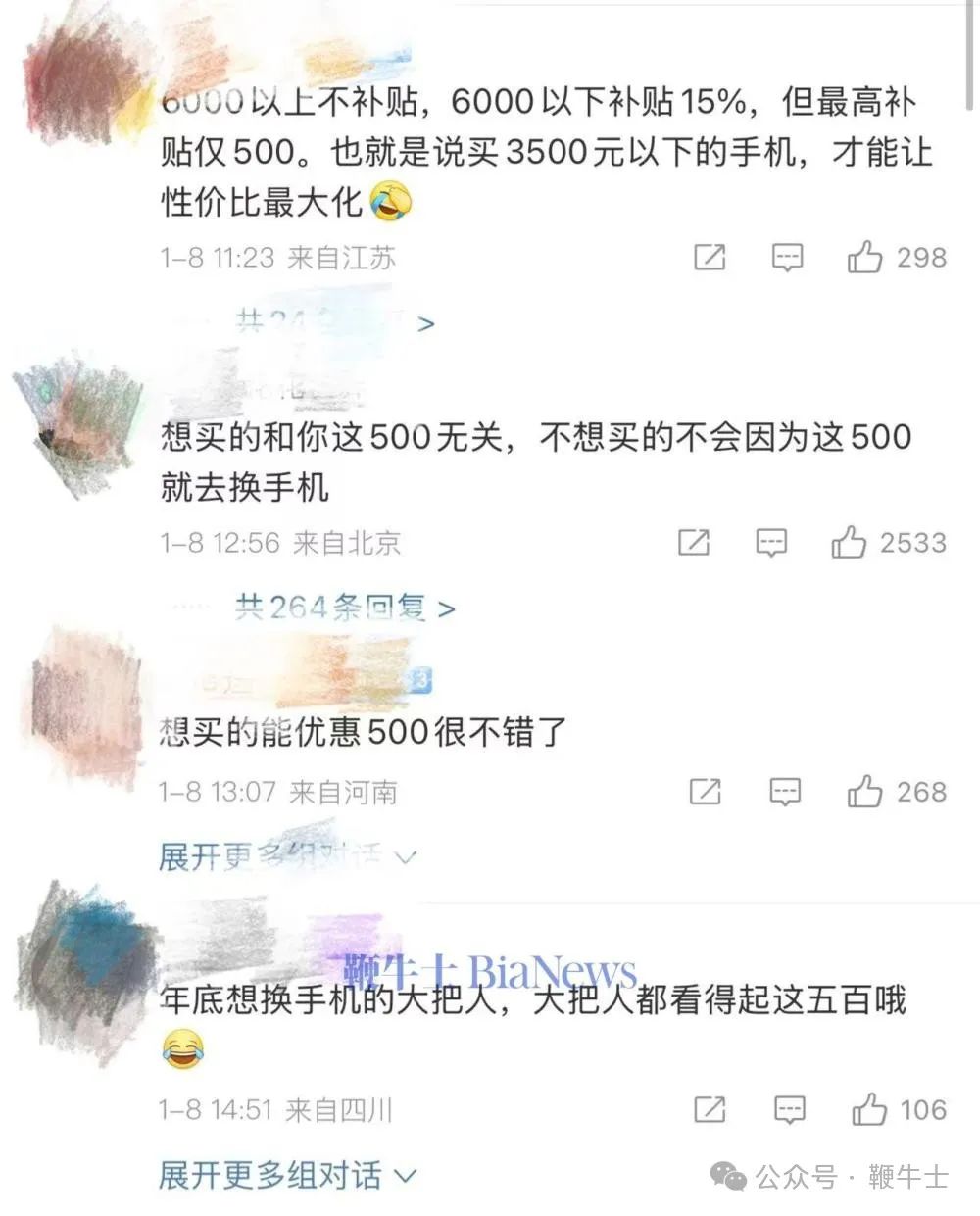980x1216 pixels.
Task: Share the 1-8 13:07 comment from 河南
Action: [706, 792]
